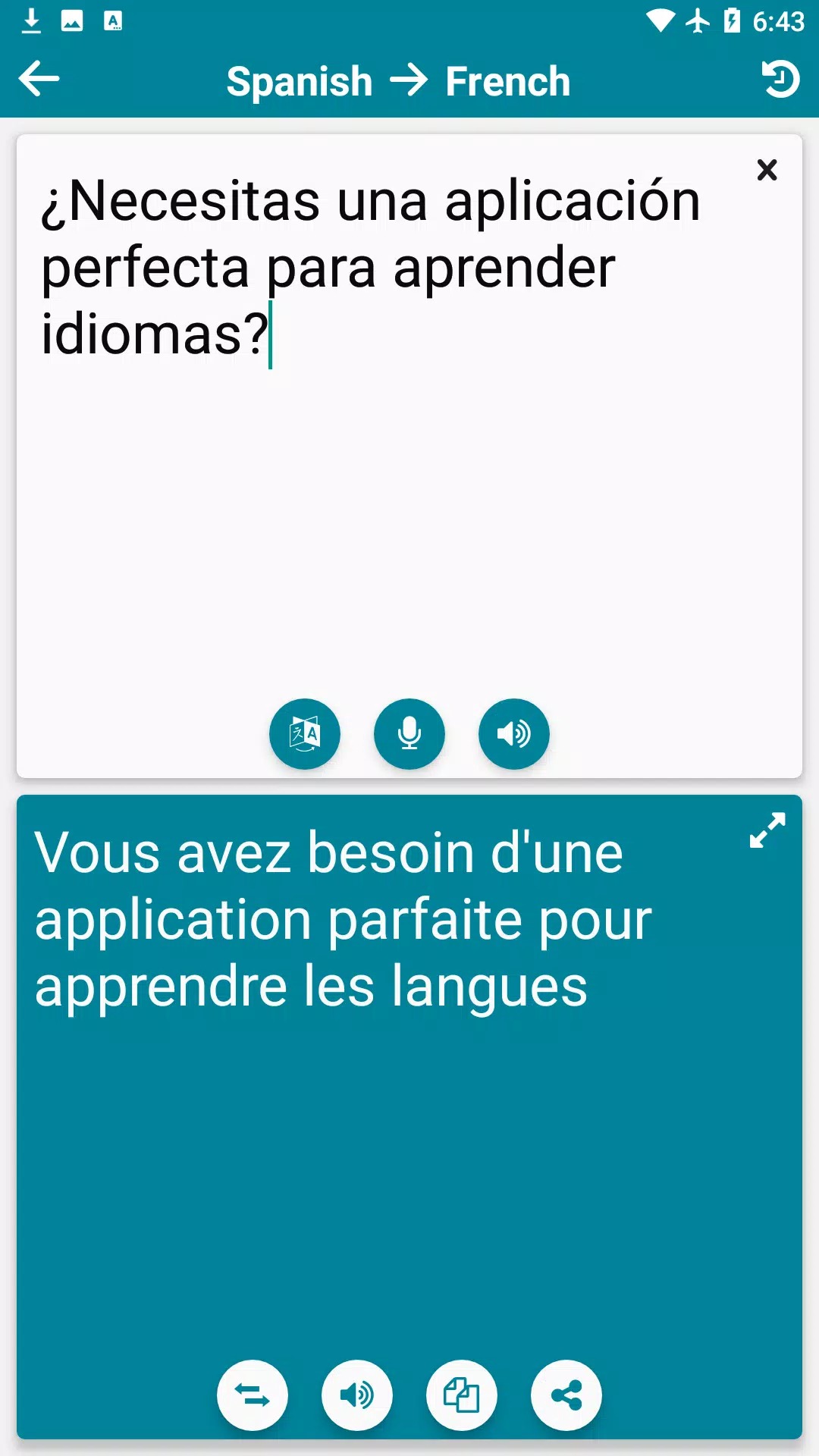Change target language from French
Screen dimensions: 819x1456
507,81
